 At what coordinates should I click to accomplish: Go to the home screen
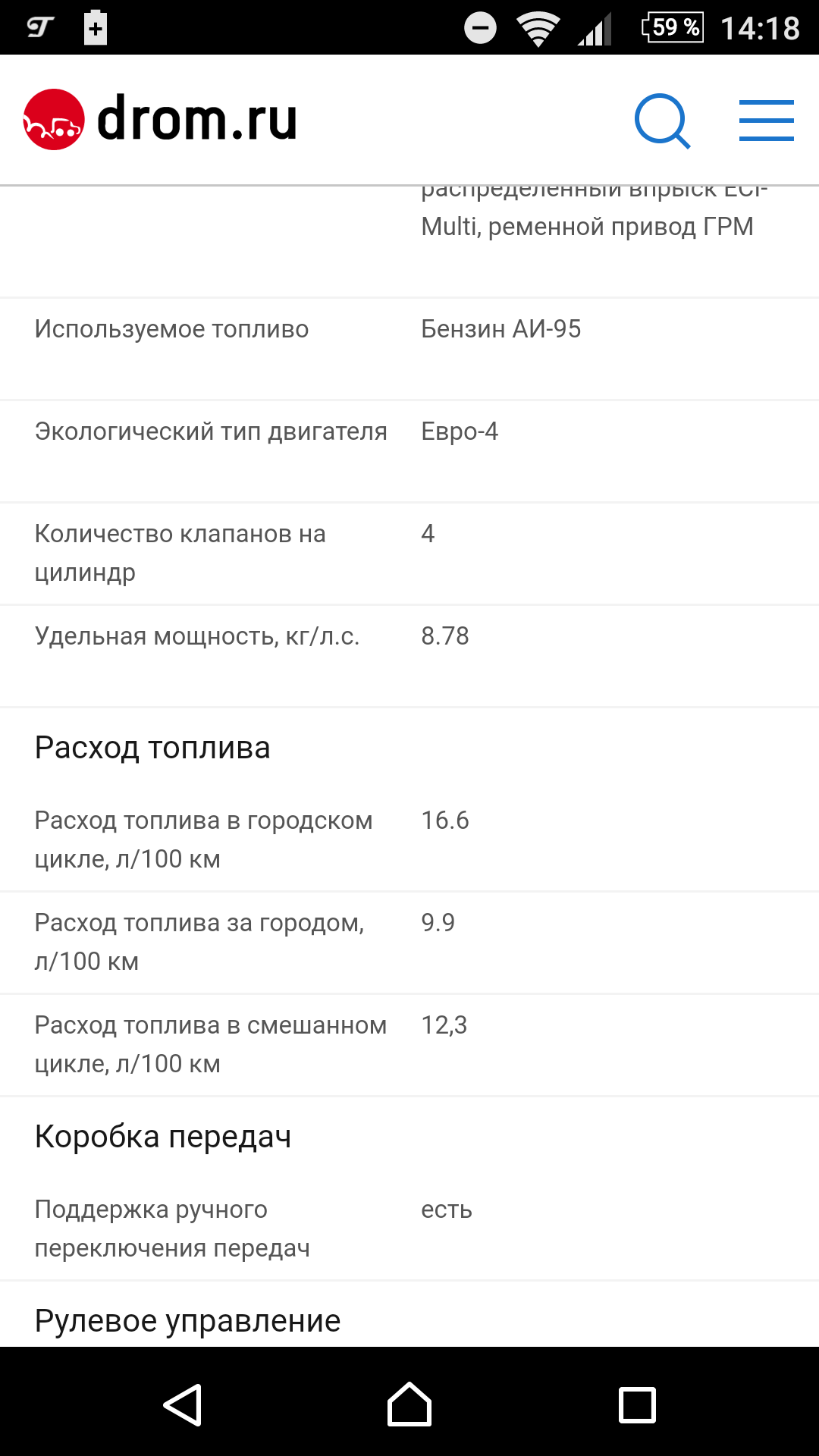click(409, 1404)
